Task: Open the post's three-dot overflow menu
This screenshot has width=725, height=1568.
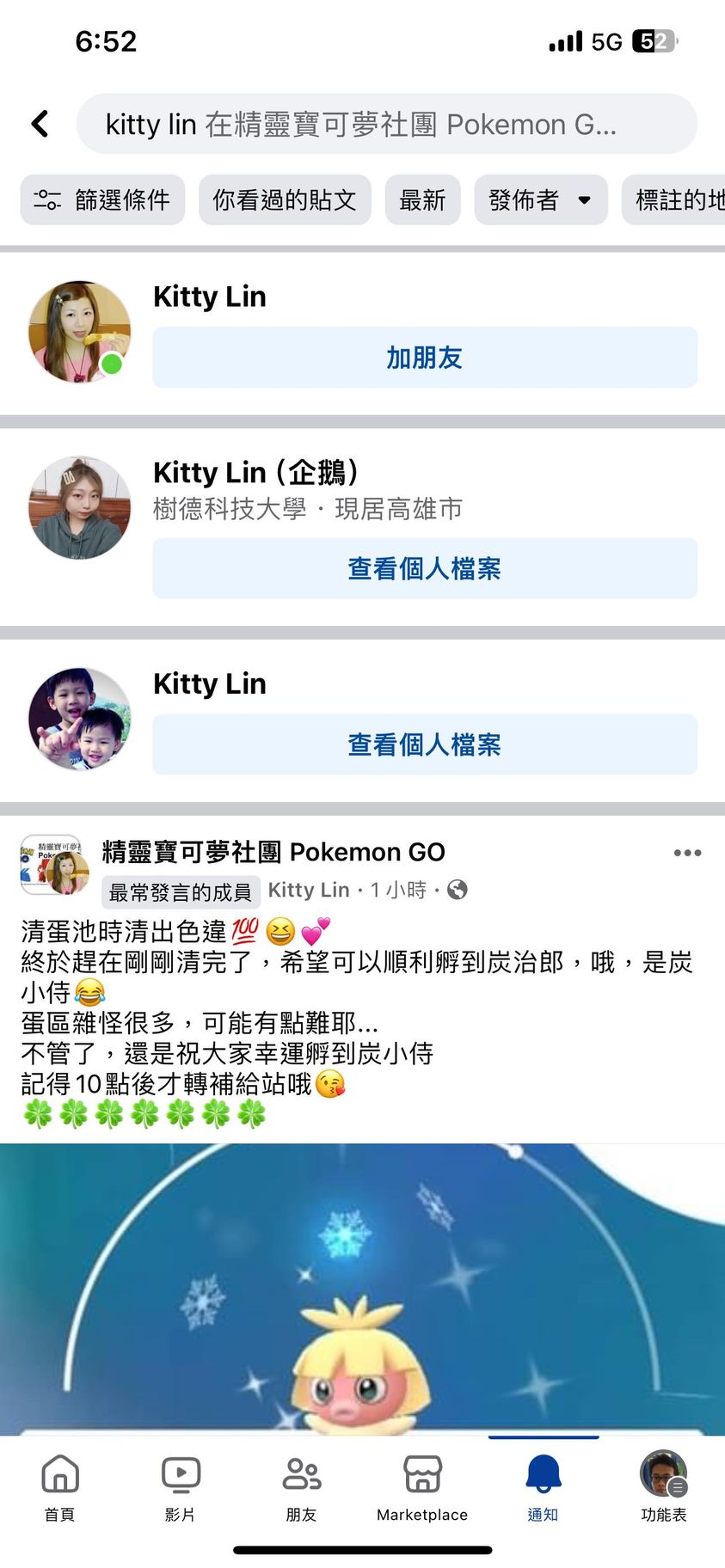Action: coord(687,853)
